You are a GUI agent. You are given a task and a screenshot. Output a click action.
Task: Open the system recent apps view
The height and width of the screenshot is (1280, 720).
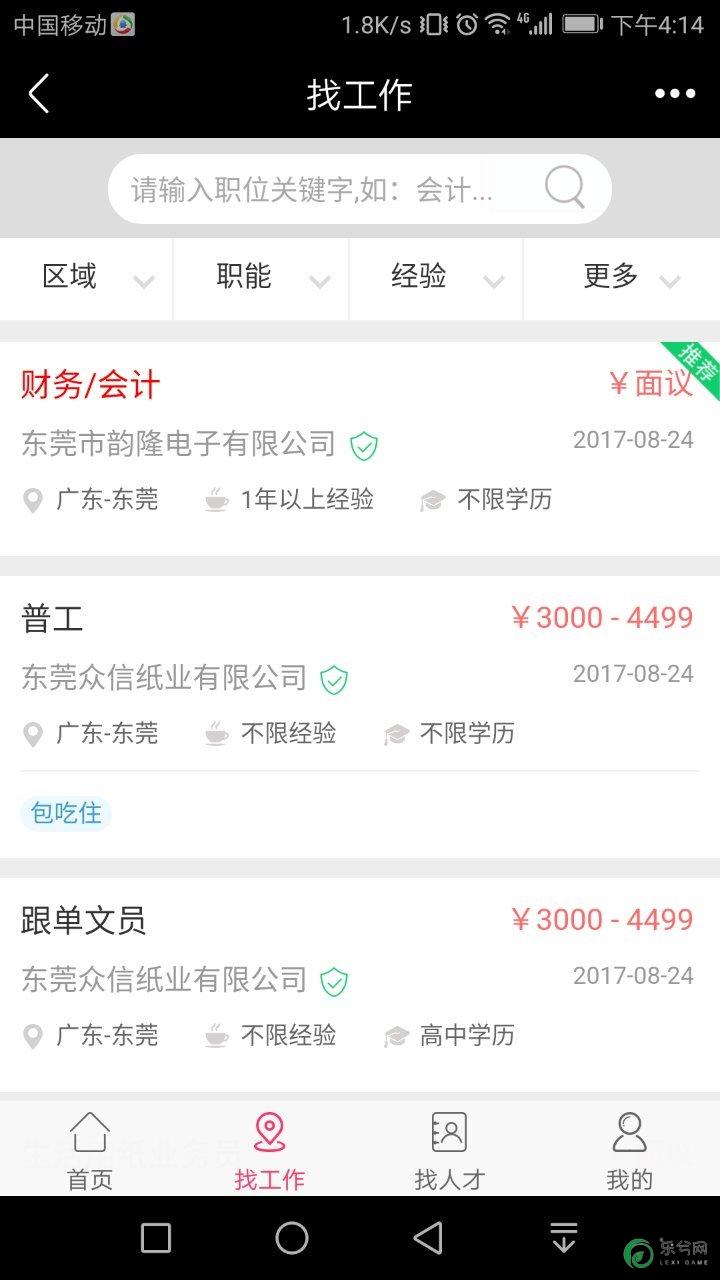(x=156, y=1238)
